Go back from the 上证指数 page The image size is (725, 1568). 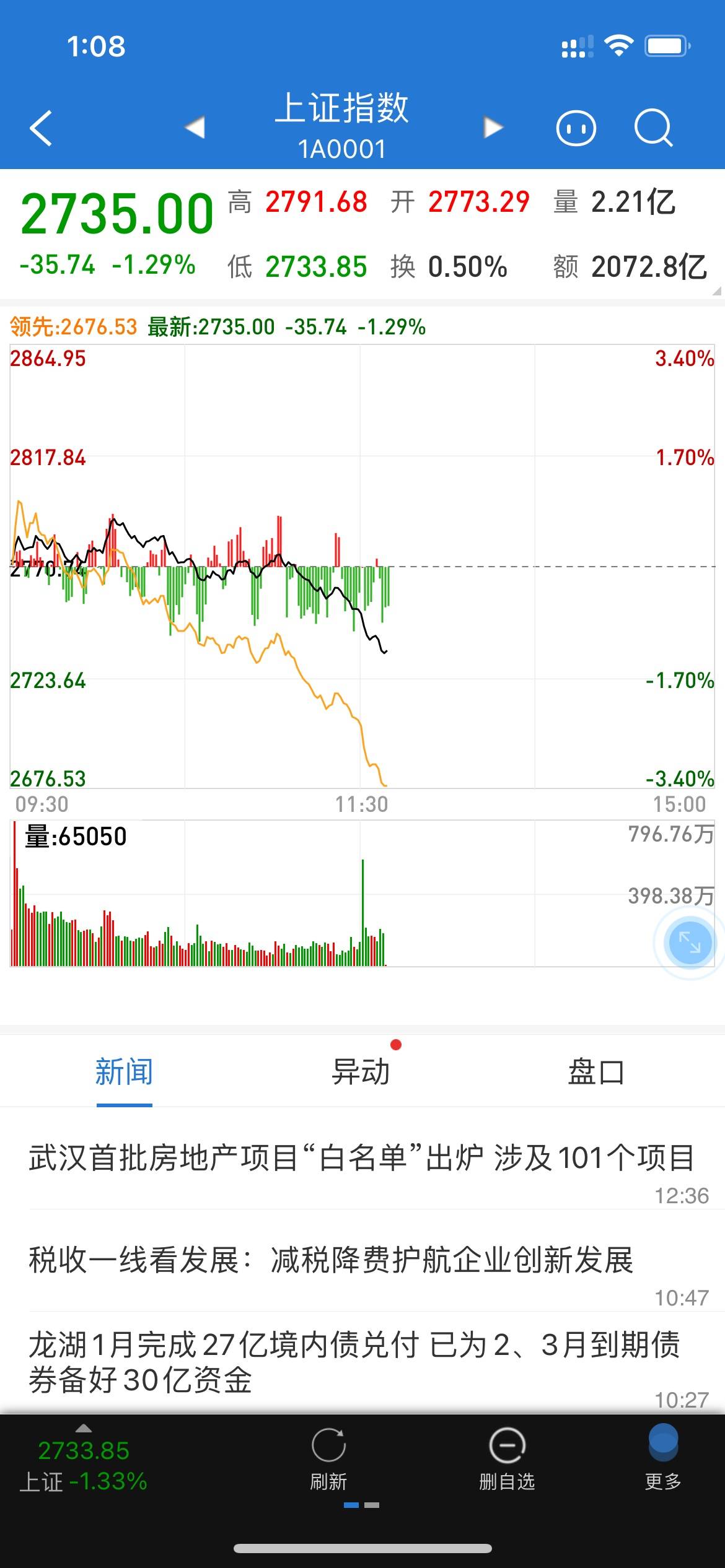(41, 128)
